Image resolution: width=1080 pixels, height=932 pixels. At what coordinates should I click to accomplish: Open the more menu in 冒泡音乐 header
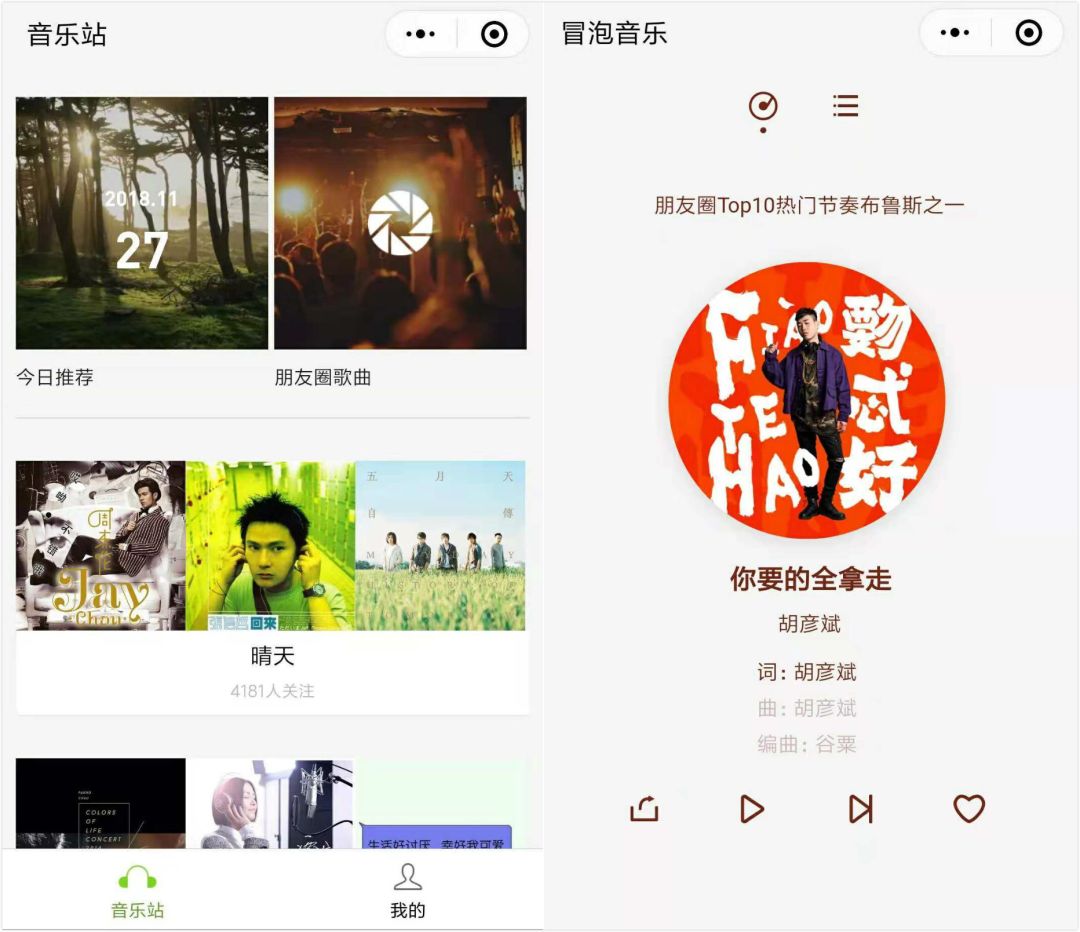pos(955,34)
